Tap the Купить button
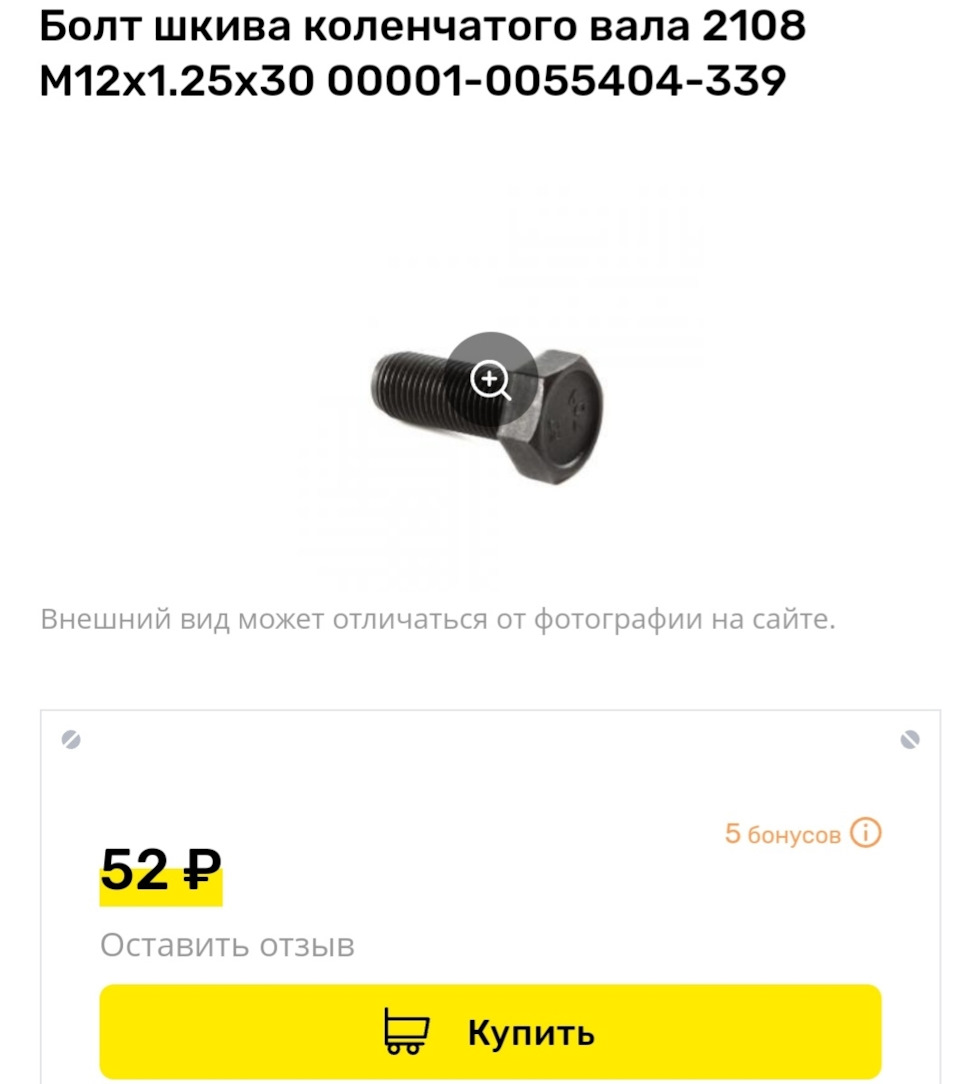 coord(490,1031)
